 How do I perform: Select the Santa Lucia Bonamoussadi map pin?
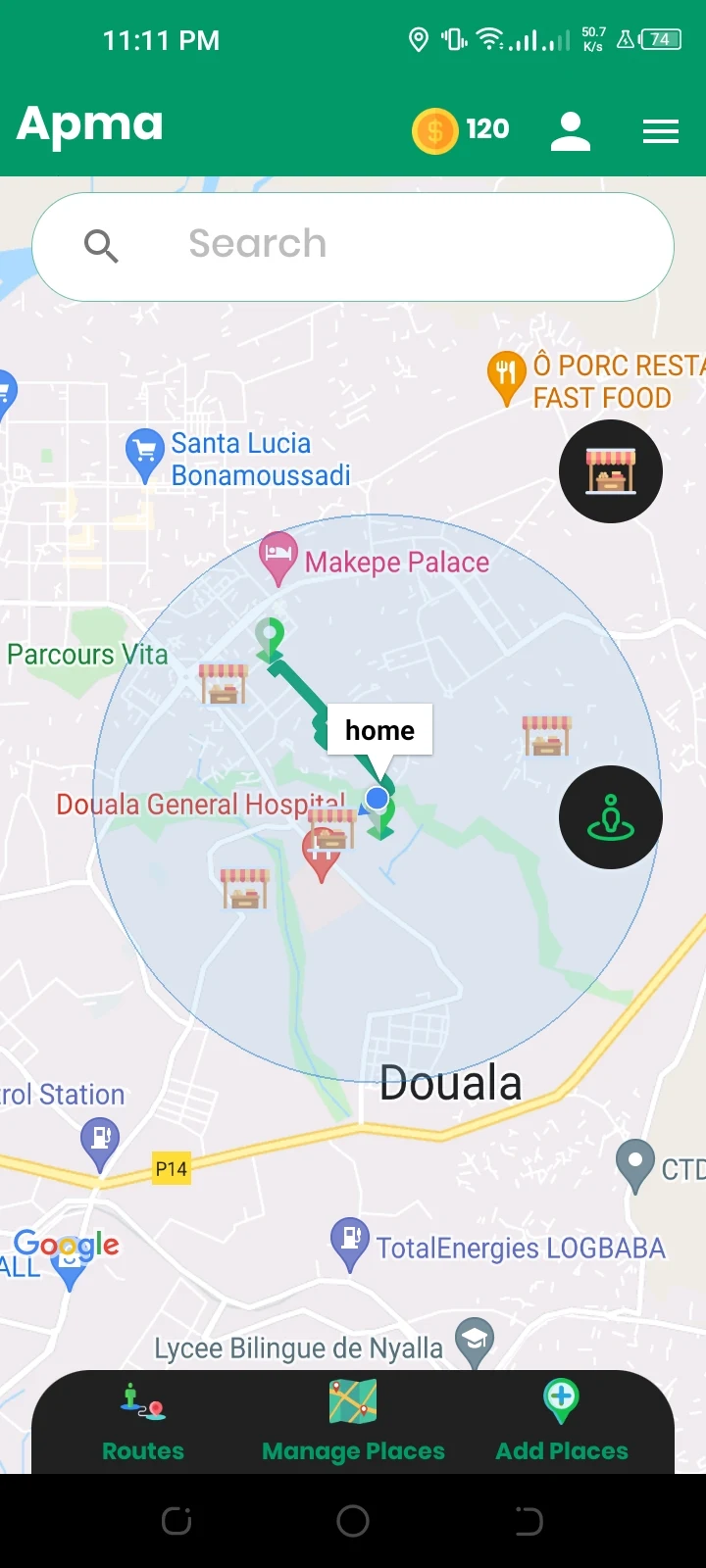point(145,453)
